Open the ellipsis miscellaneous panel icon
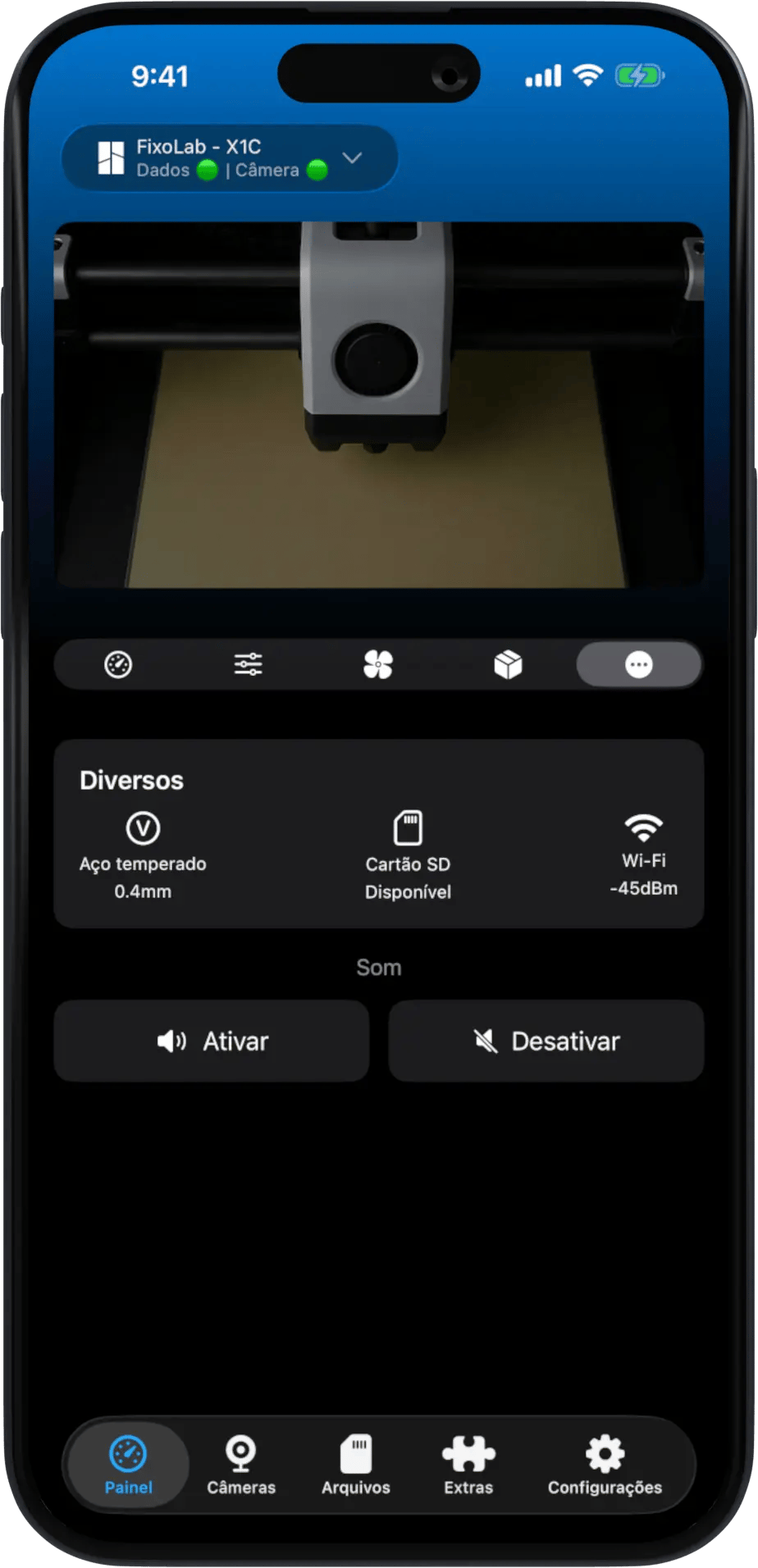Screen dimensions: 758x1568 (640, 664)
